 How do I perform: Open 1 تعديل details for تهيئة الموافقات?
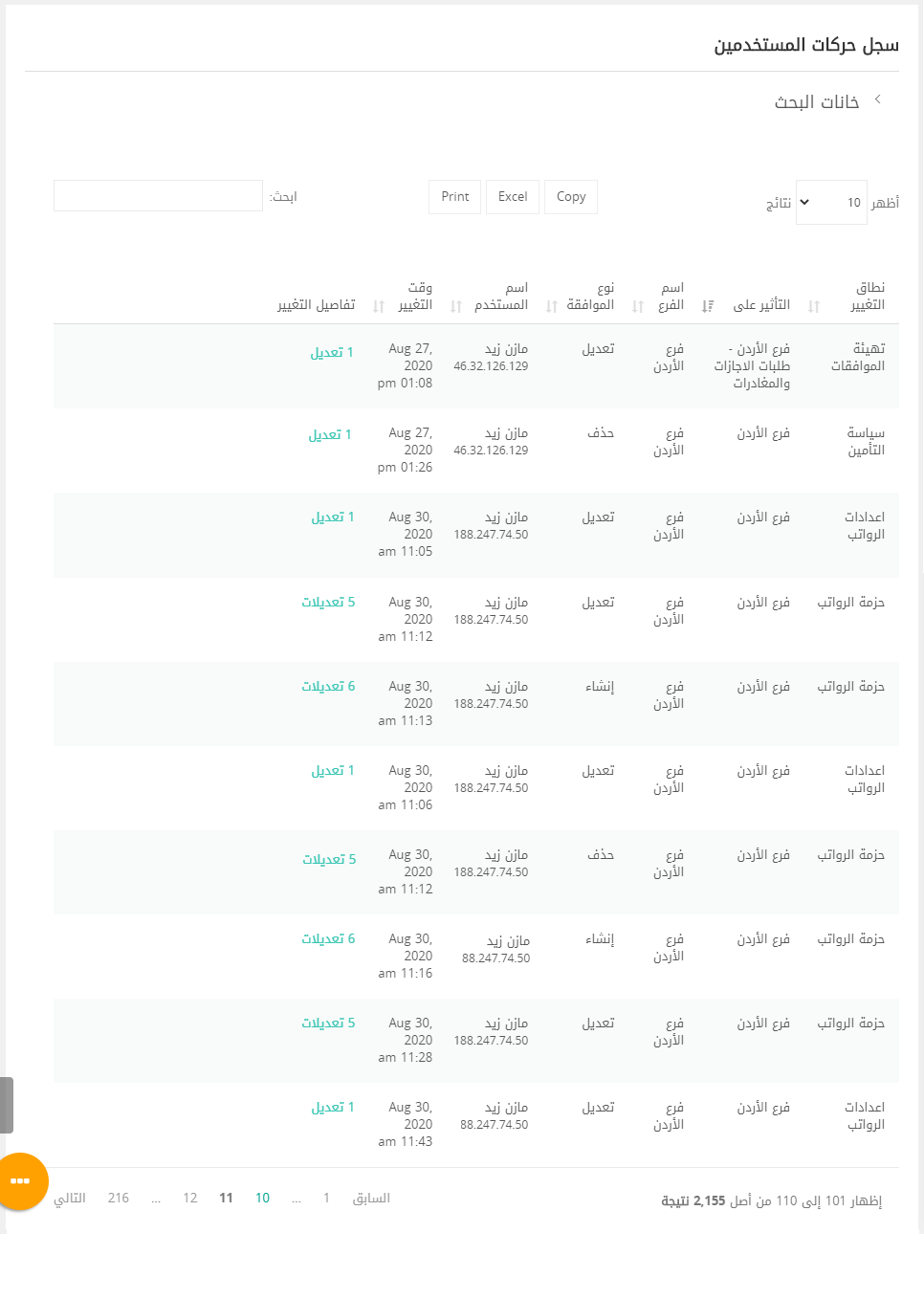(332, 353)
